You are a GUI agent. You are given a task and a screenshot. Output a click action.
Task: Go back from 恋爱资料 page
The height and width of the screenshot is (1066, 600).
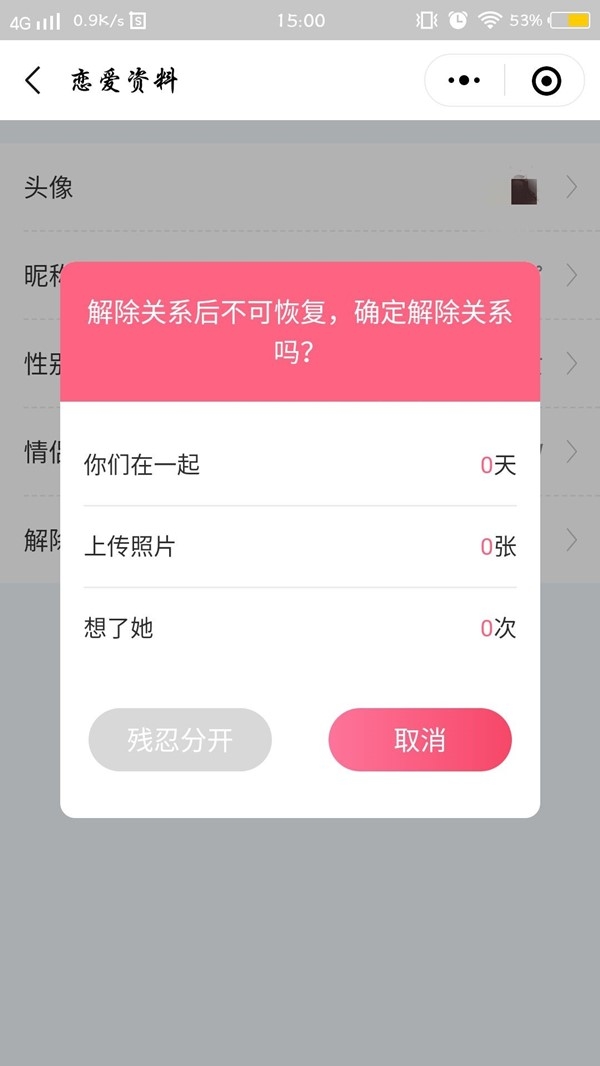point(33,81)
